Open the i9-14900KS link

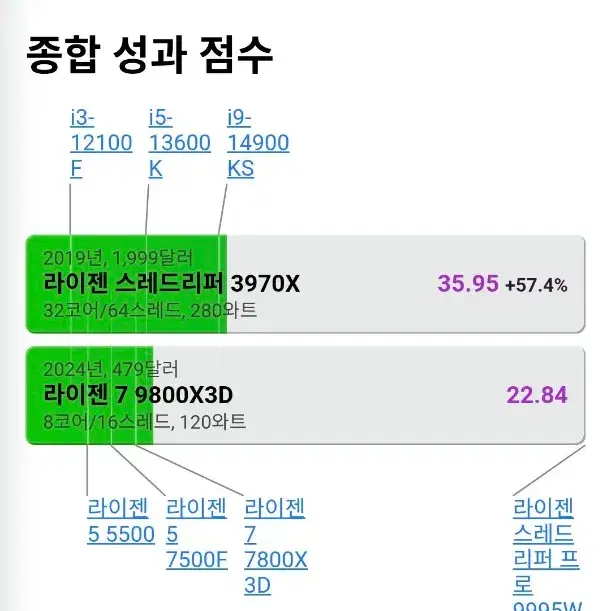(258, 143)
